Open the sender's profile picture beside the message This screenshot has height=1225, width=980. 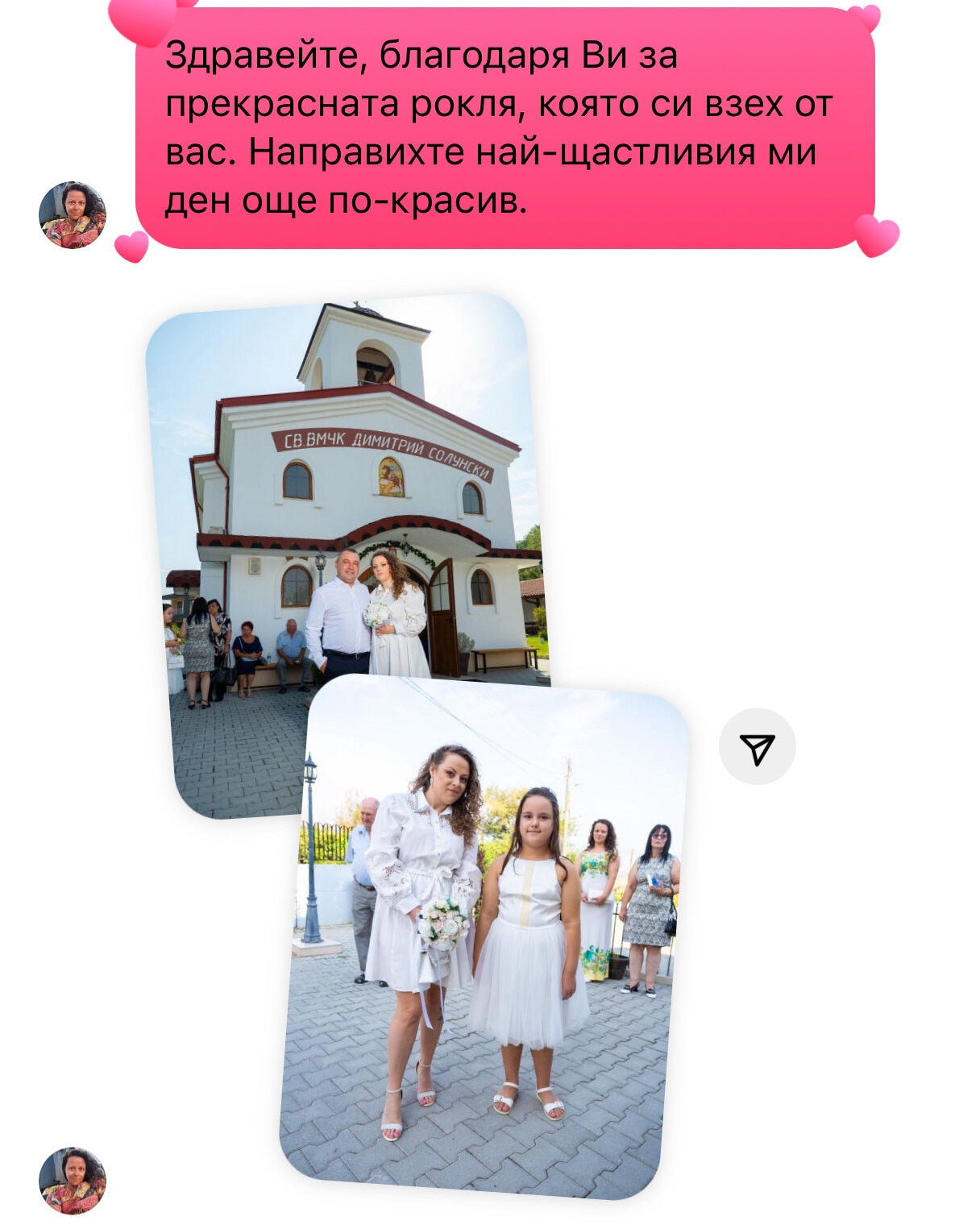click(73, 215)
